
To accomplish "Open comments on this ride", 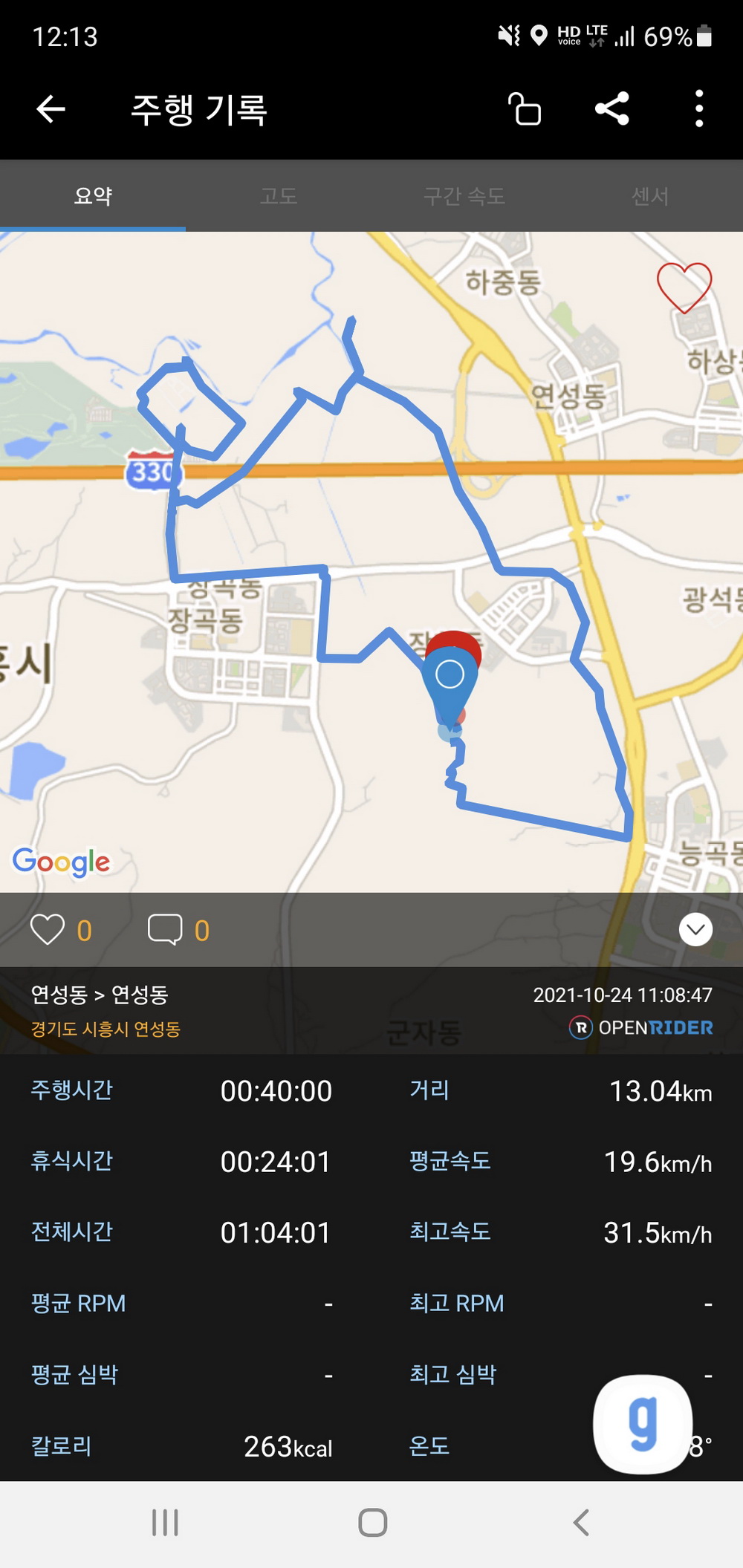I will point(165,929).
